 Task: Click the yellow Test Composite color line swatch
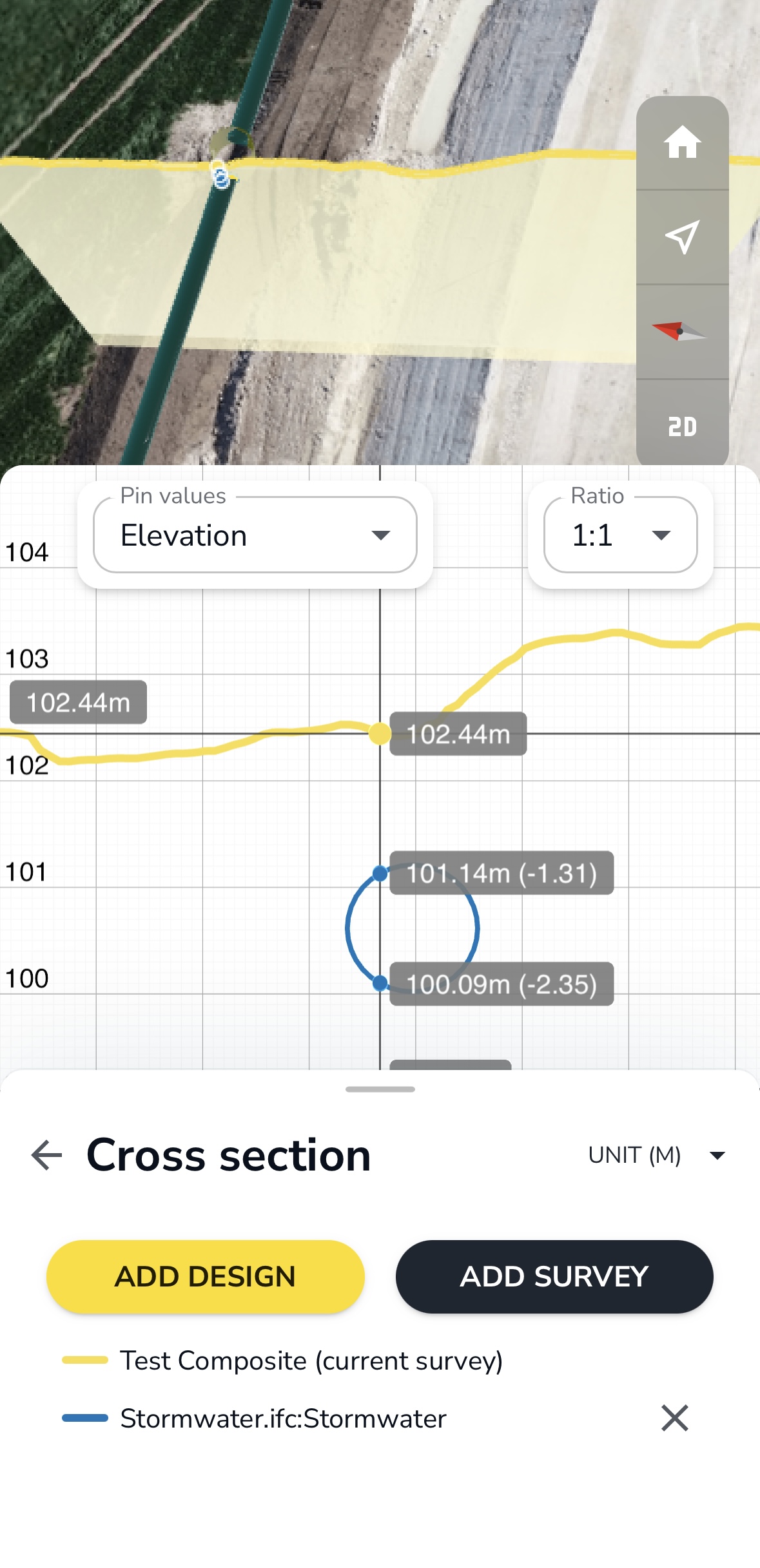[x=86, y=1361]
